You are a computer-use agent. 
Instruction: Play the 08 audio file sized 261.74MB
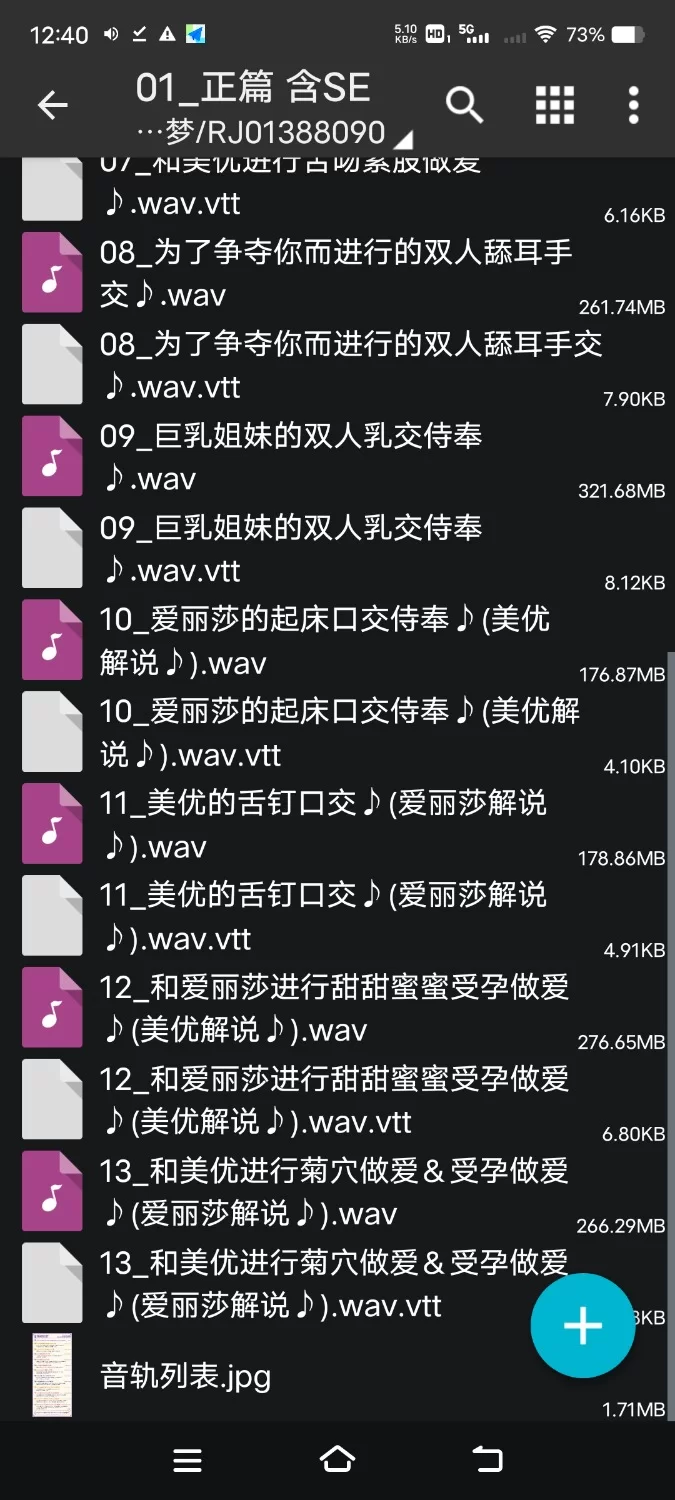click(x=300, y=273)
